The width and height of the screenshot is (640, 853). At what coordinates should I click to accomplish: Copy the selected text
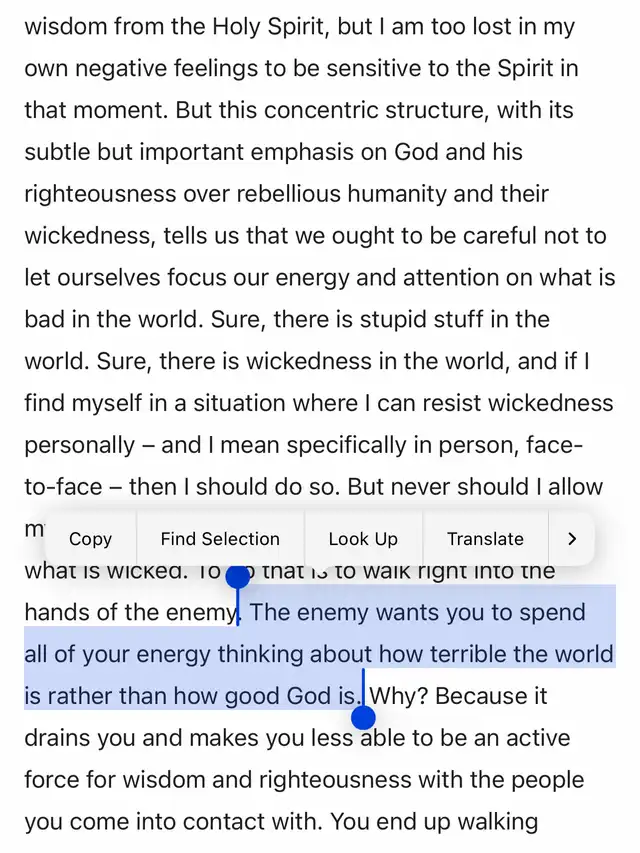tap(90, 539)
